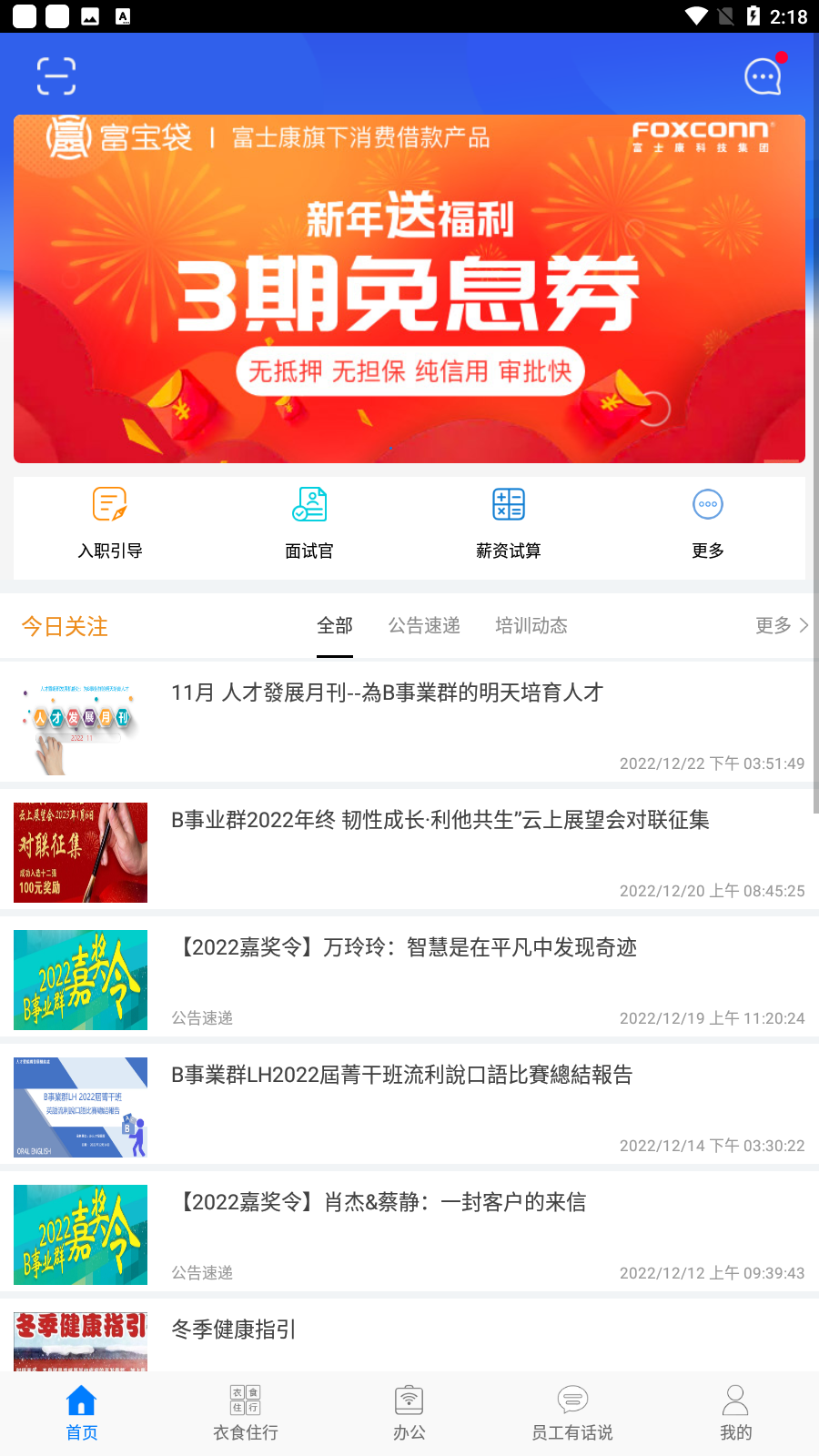The width and height of the screenshot is (819, 1456).
Task: Open 菁干班流利說口語比賽總結報告 article
Action: click(x=409, y=1107)
